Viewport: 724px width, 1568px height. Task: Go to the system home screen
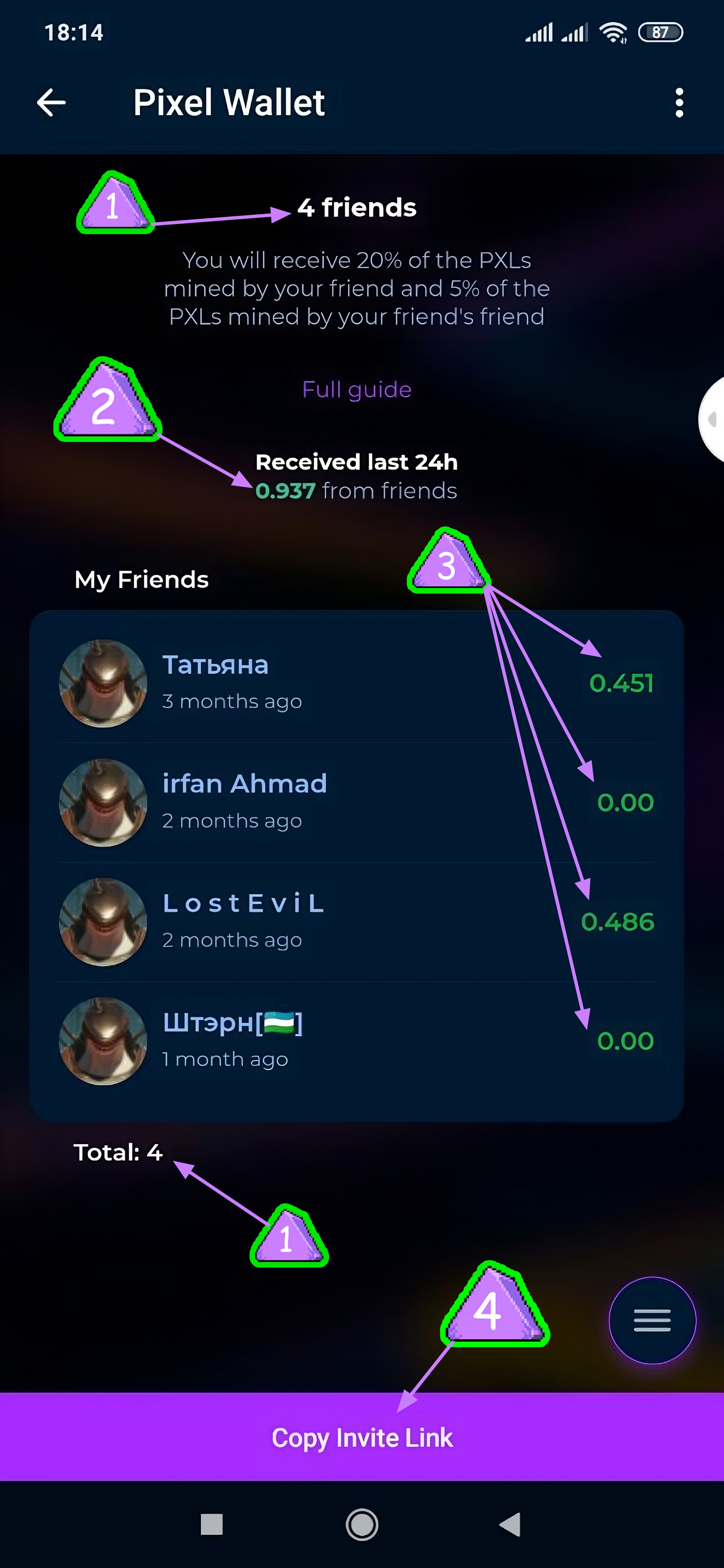tap(362, 1525)
